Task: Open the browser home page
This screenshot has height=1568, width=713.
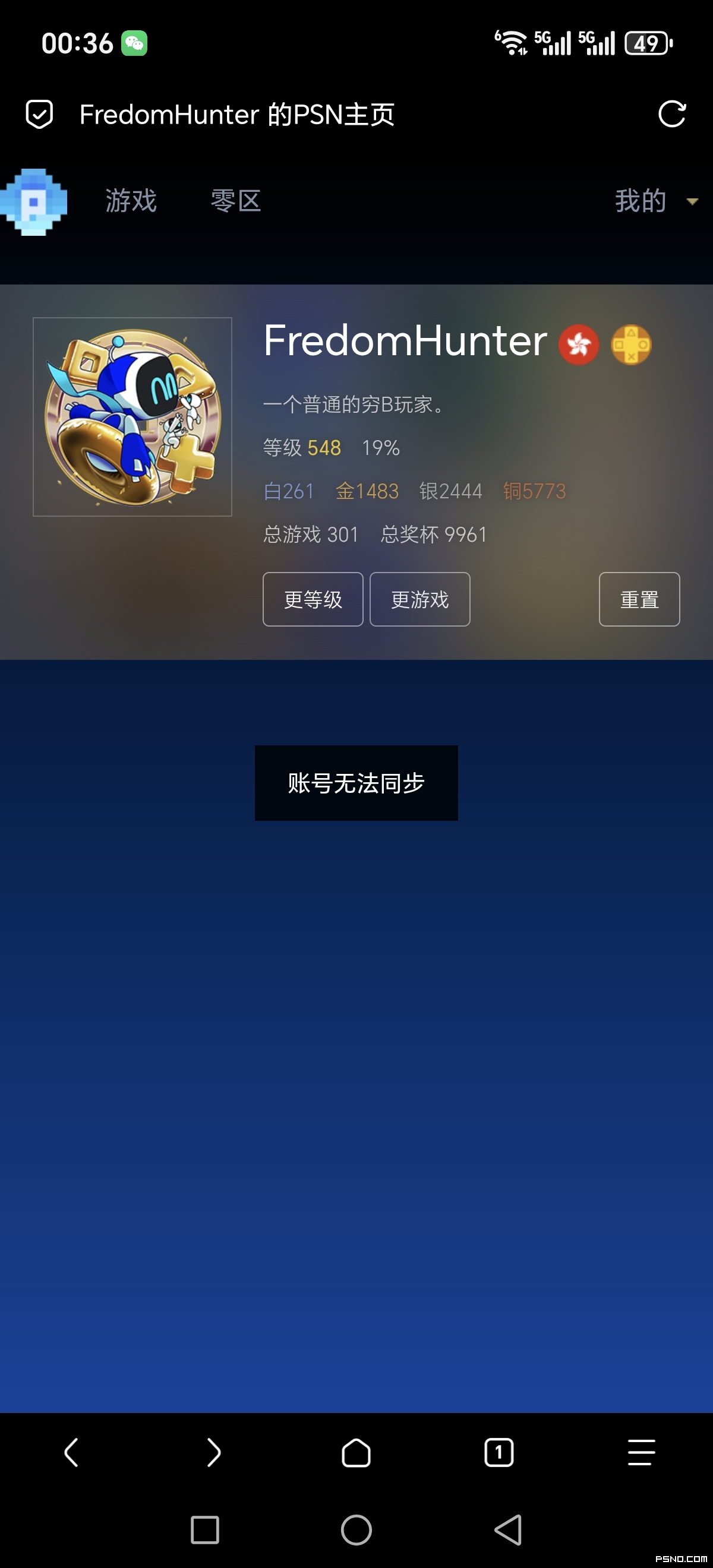Action: [356, 1453]
